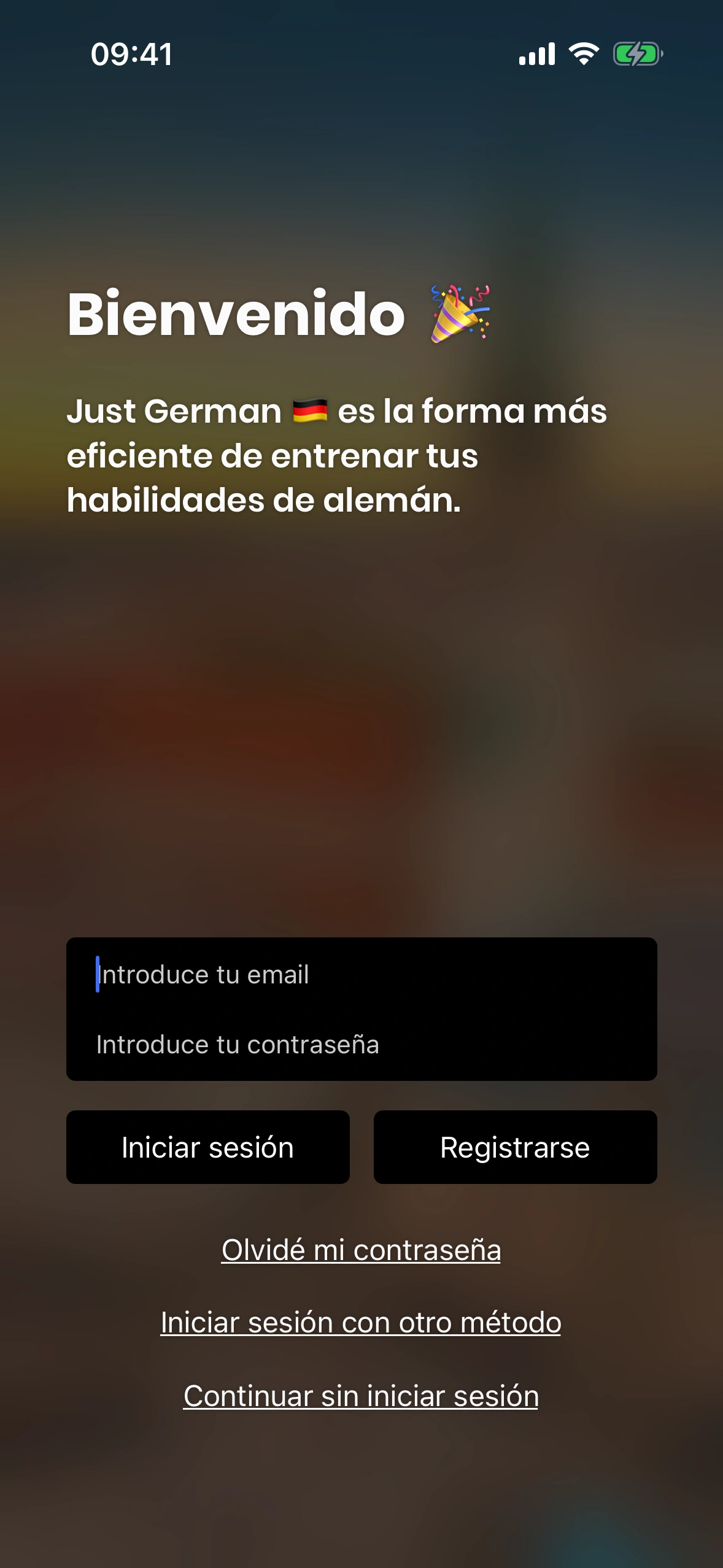
Task: Continue without signing in
Action: (x=361, y=1396)
